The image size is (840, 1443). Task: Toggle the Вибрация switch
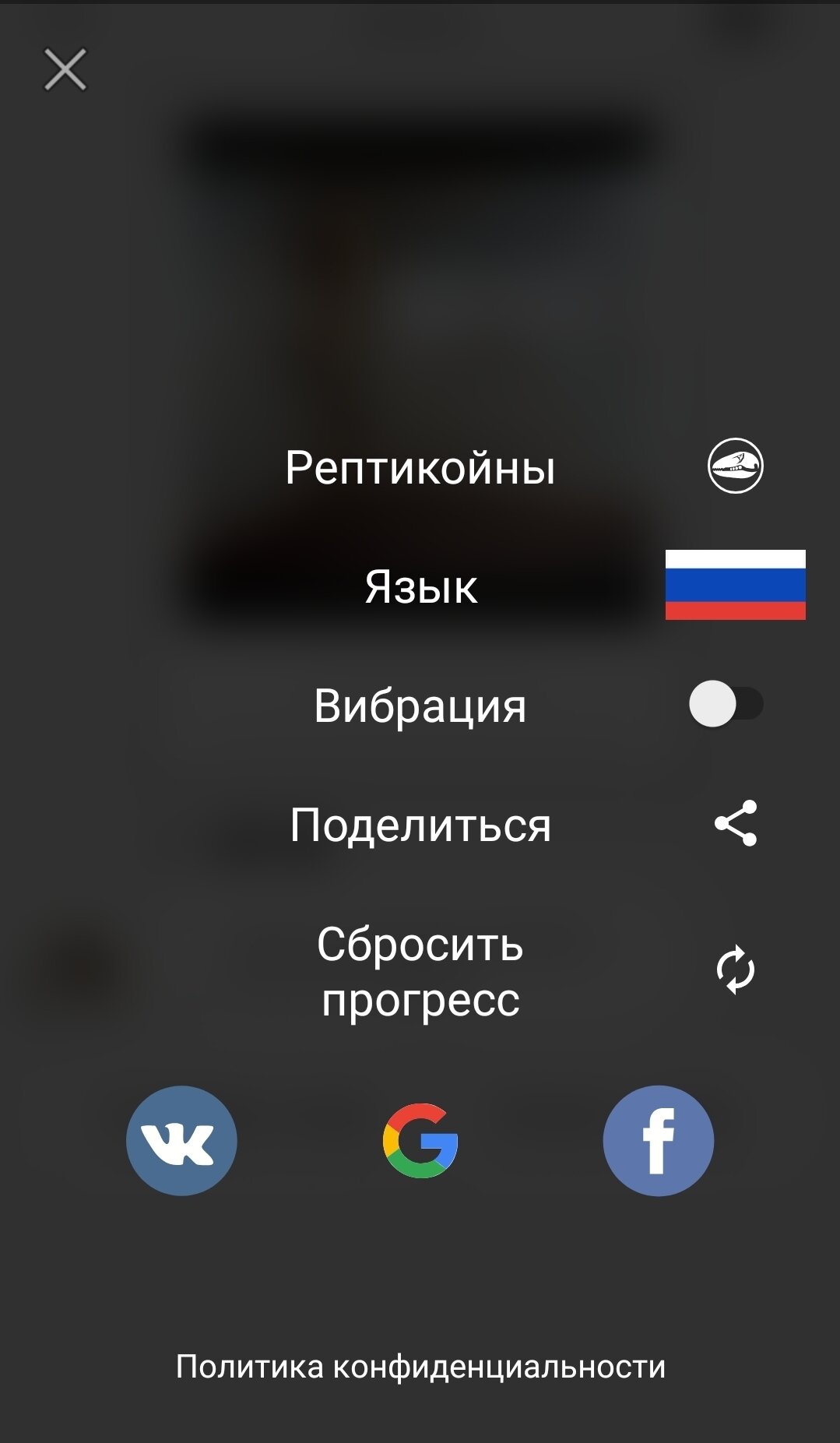(x=726, y=704)
